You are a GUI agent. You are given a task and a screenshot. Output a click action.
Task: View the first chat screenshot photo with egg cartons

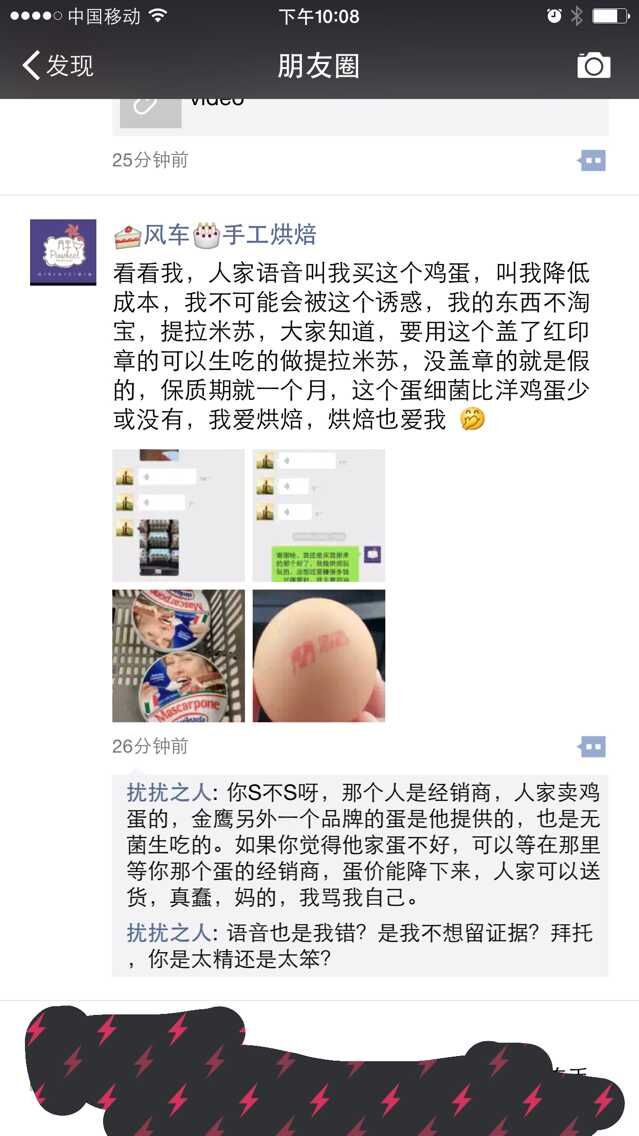point(178,515)
